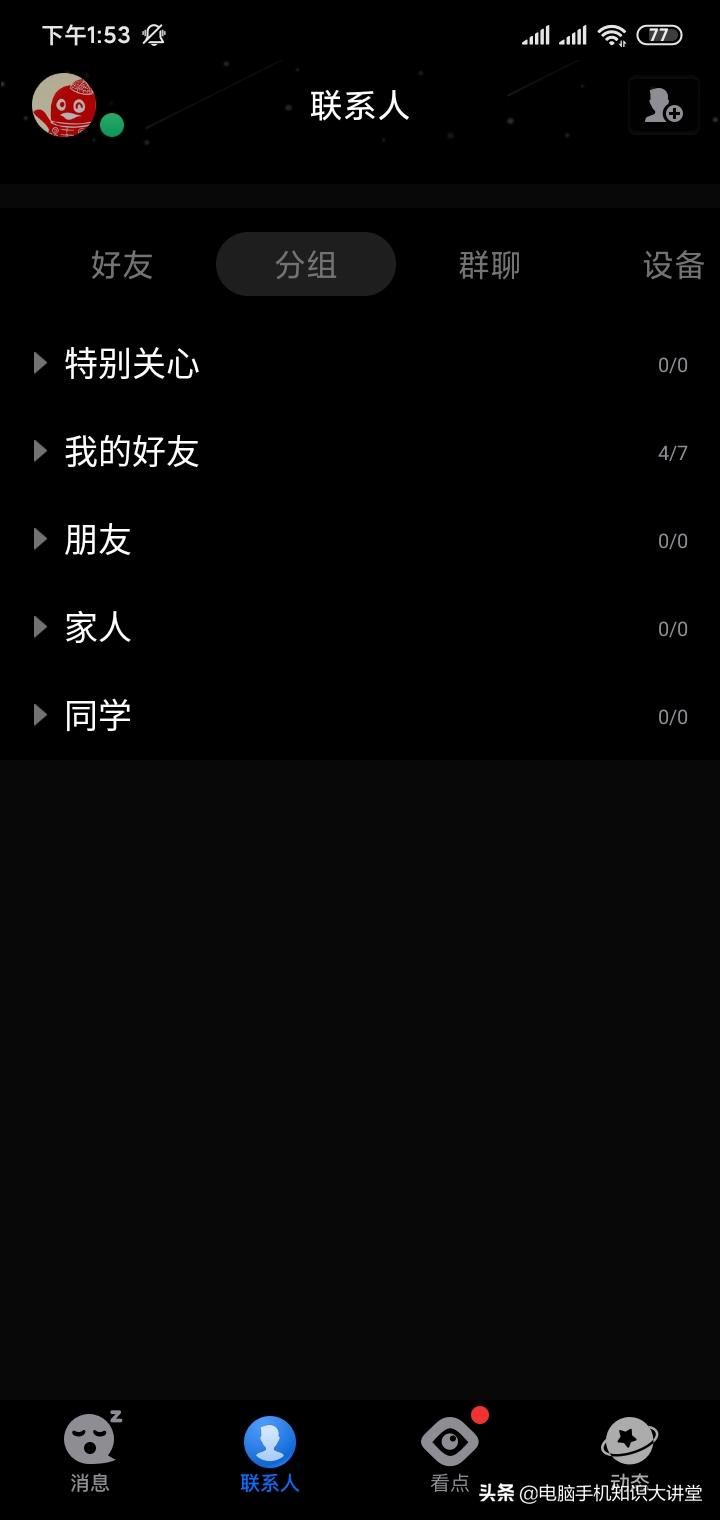Switch to the 好友 tab
This screenshot has width=720, height=1520.
point(120,264)
